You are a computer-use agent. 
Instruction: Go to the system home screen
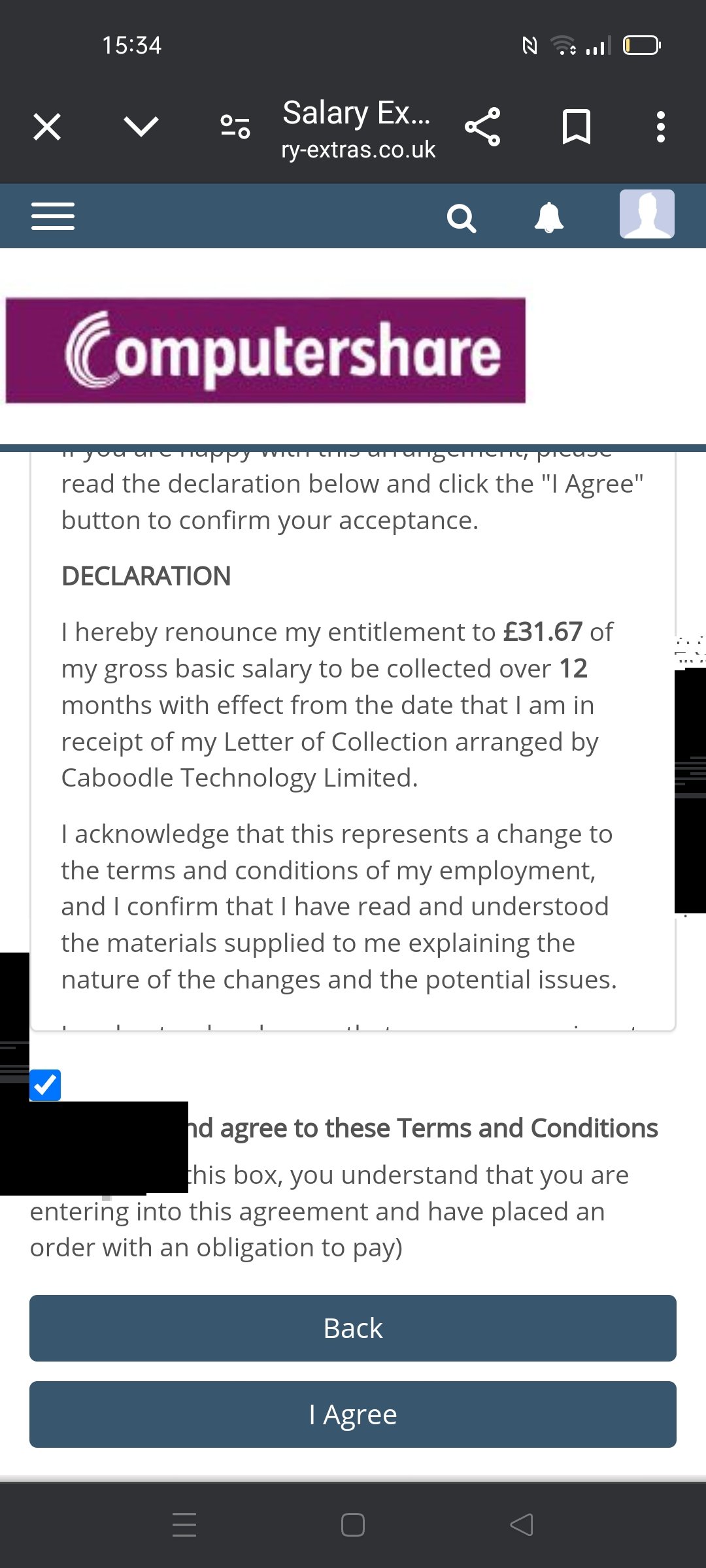coord(353,1525)
